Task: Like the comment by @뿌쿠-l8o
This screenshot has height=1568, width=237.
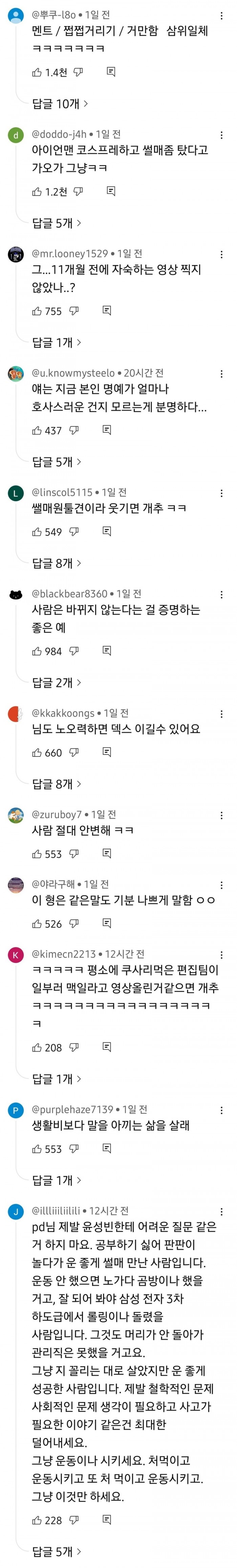Action: tap(37, 72)
